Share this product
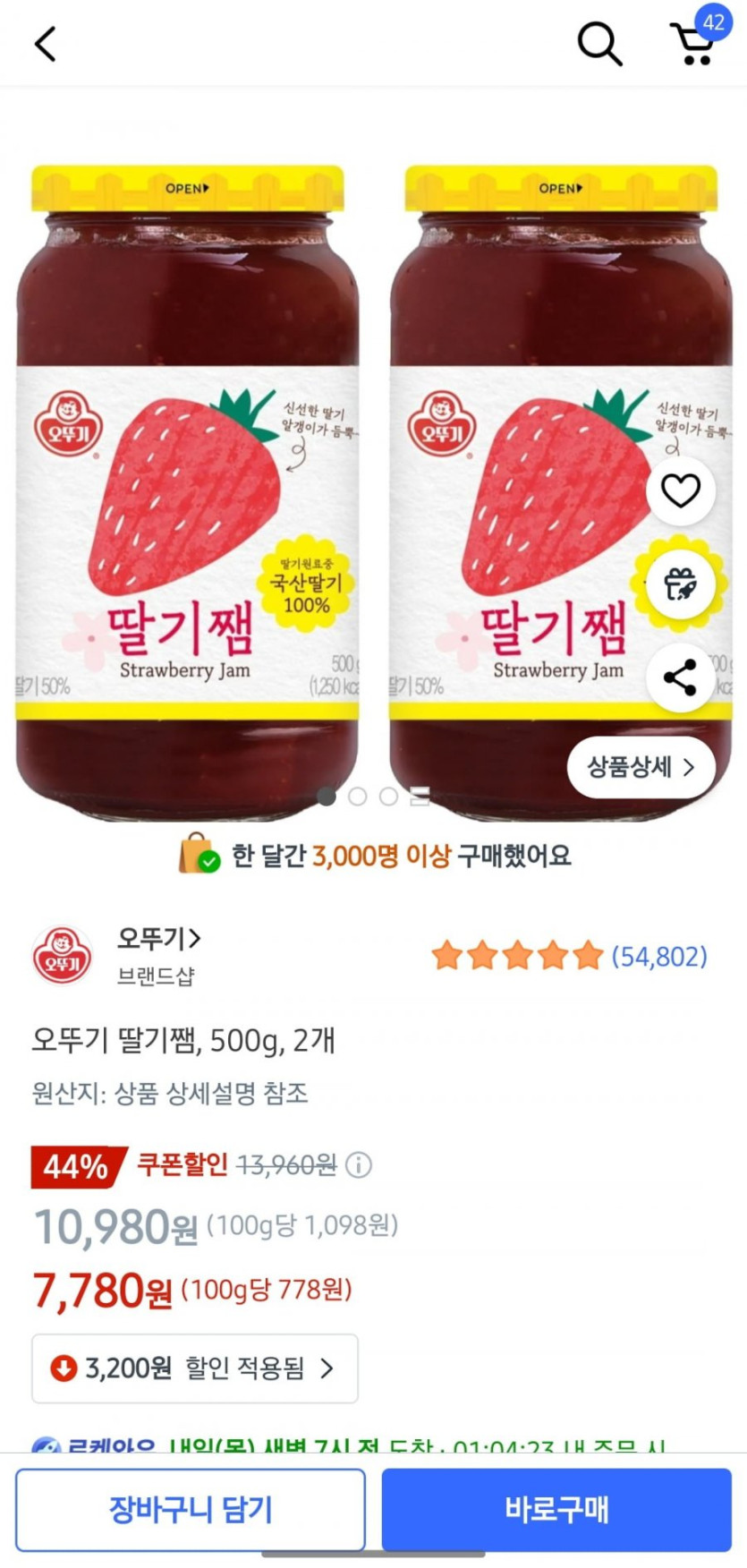Image resolution: width=747 pixels, height=1568 pixels. pos(680,677)
